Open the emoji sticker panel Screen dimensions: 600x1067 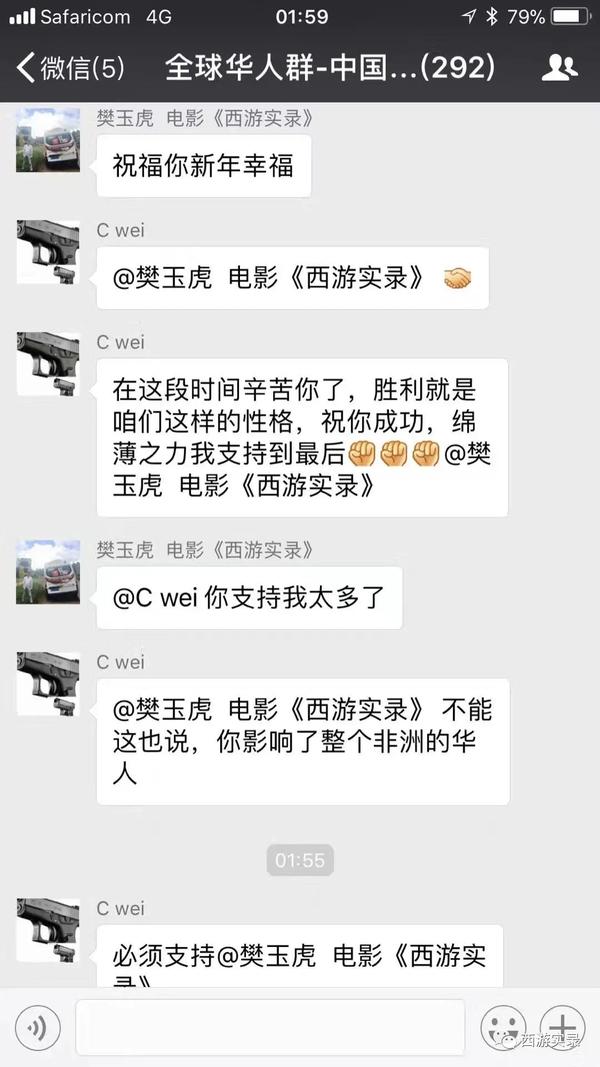point(503,1027)
